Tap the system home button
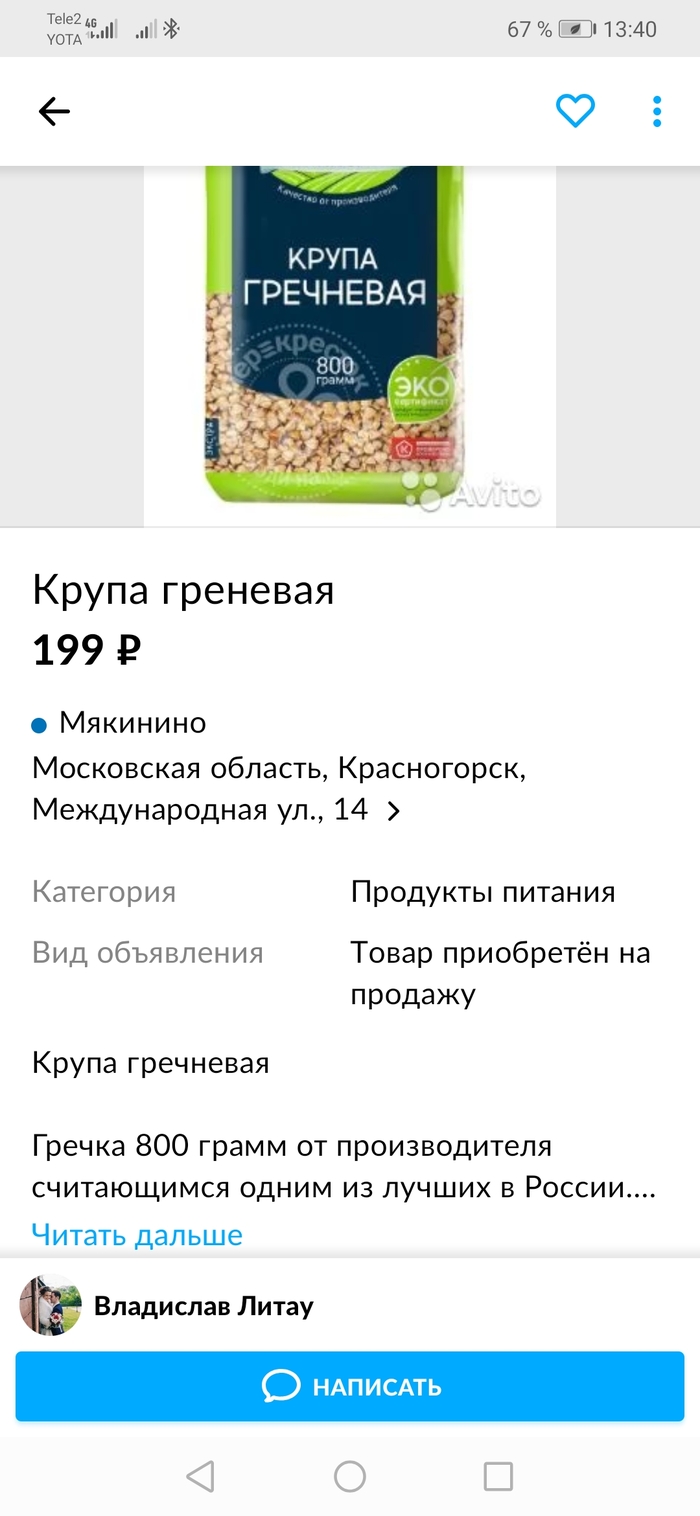Viewport: 700px width, 1516px height. [350, 1476]
